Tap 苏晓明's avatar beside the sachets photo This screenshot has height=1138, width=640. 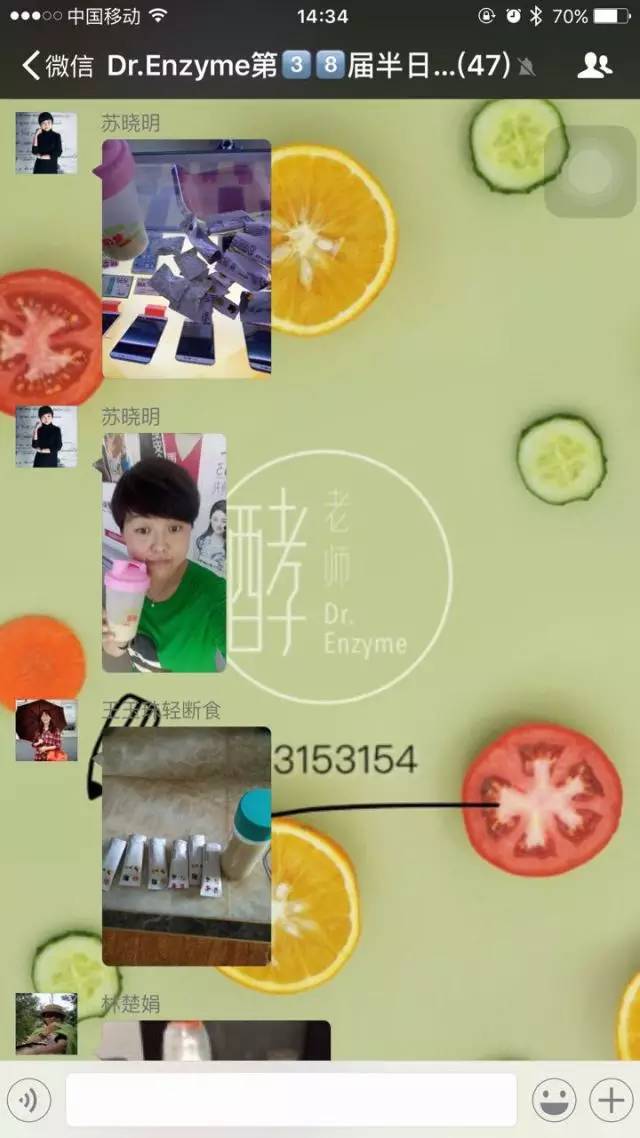pyautogui.click(x=46, y=144)
